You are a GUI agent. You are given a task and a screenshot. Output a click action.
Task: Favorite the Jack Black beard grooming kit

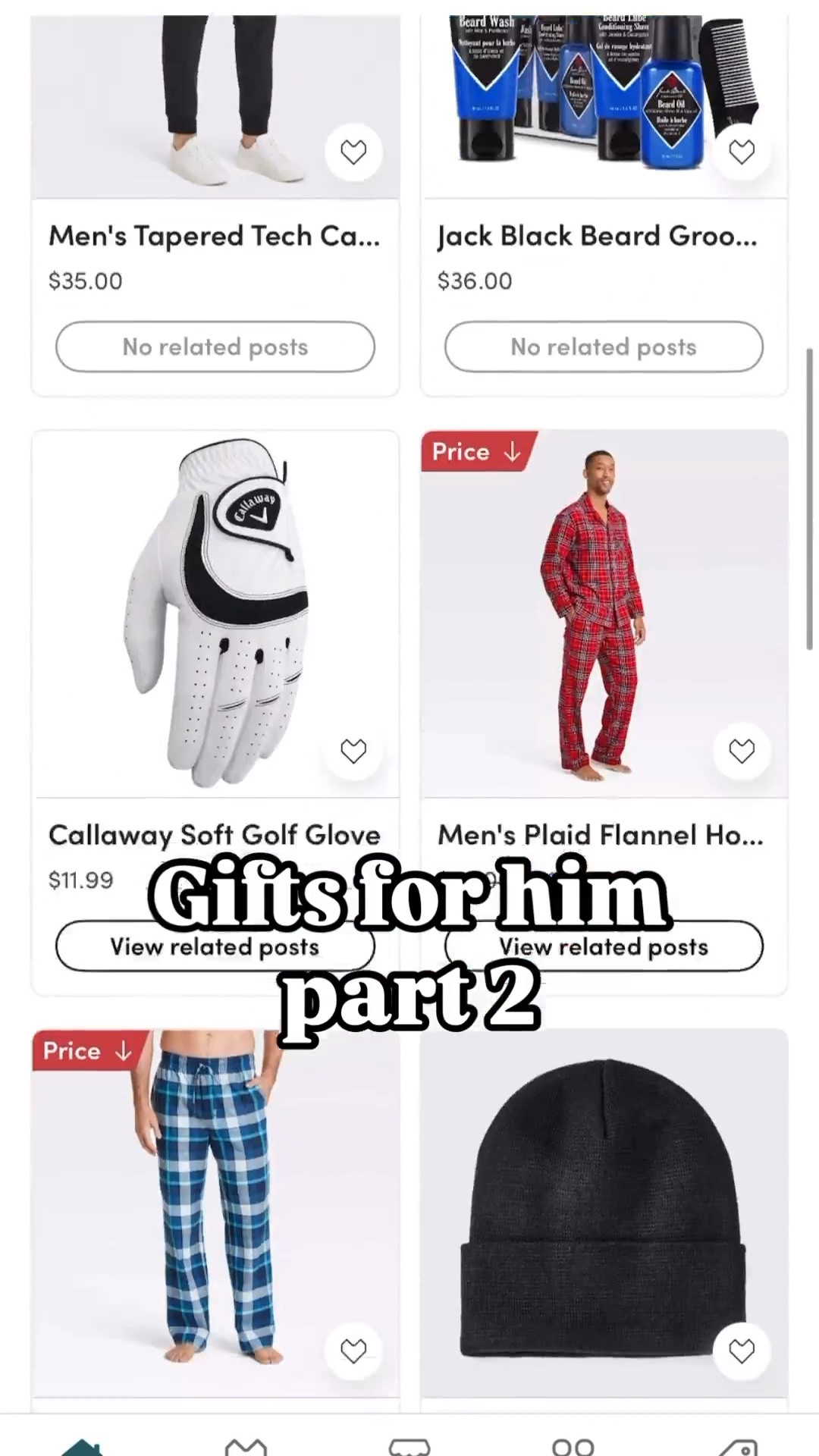click(x=742, y=151)
